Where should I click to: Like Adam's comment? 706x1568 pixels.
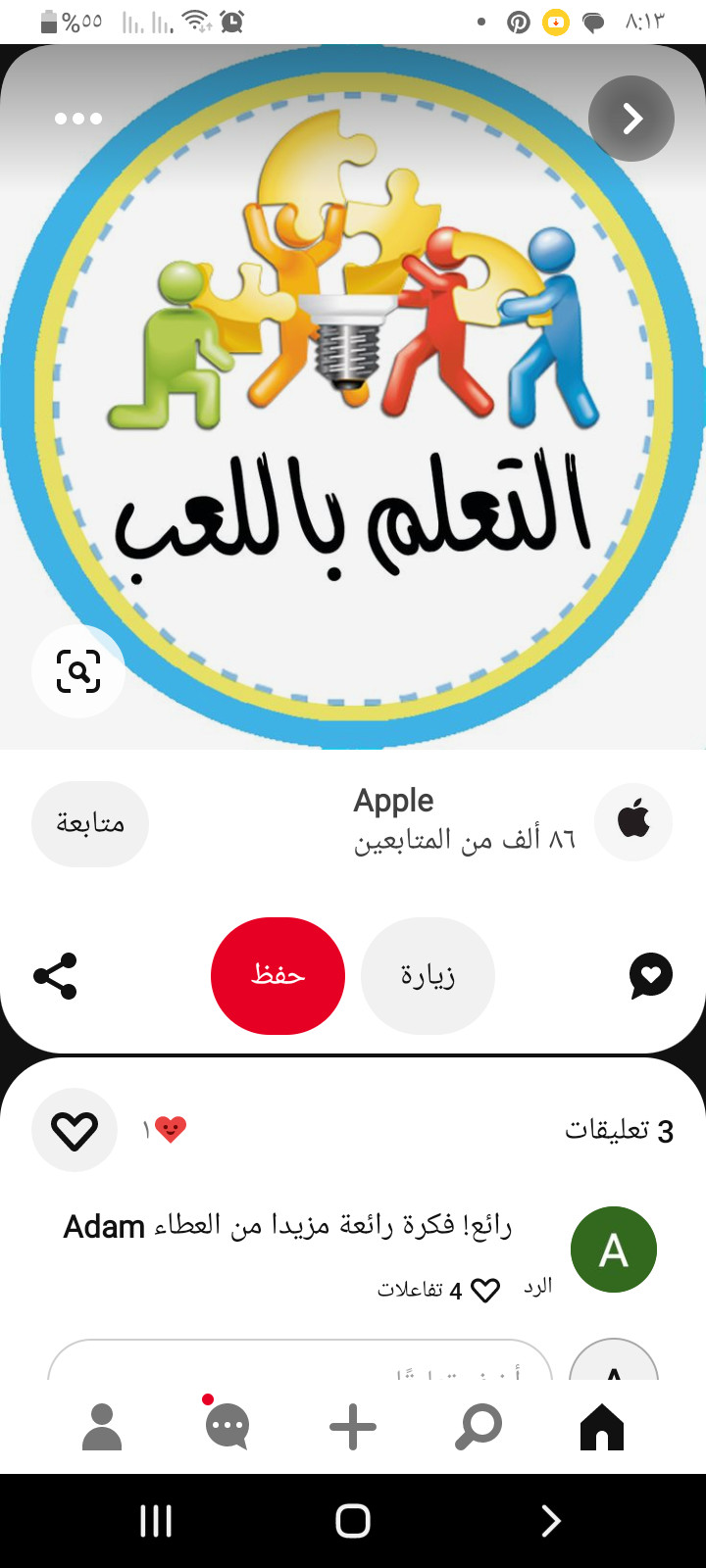click(x=485, y=1291)
